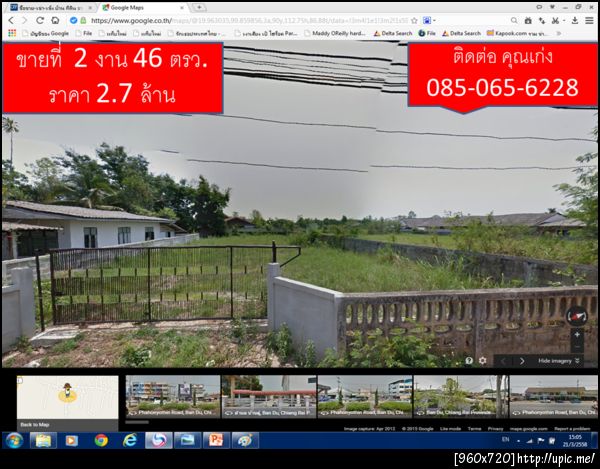Image resolution: width=600 pixels, height=469 pixels.
Task: Open Chrome from the taskbar
Action: 101,440
